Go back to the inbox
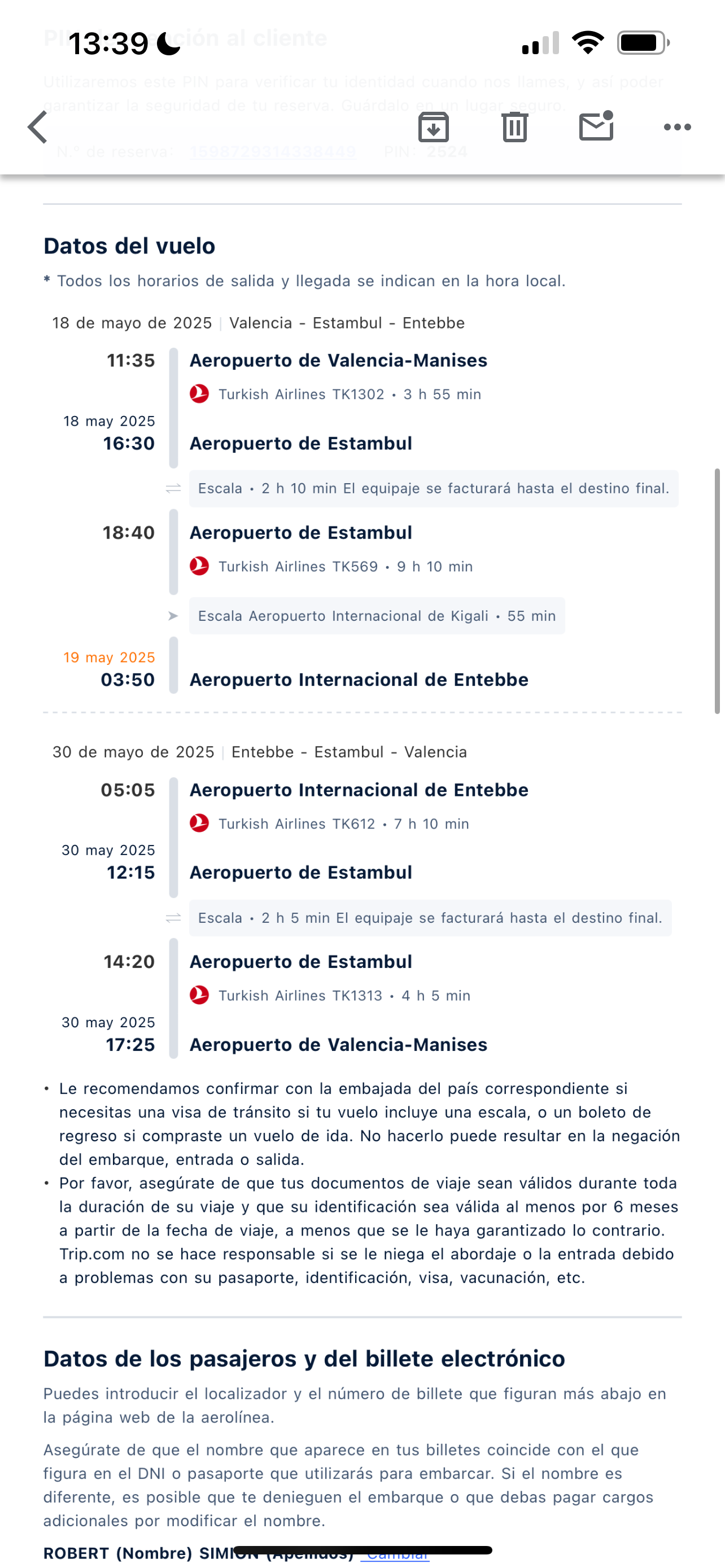This screenshot has width=725, height=1568. click(x=38, y=127)
